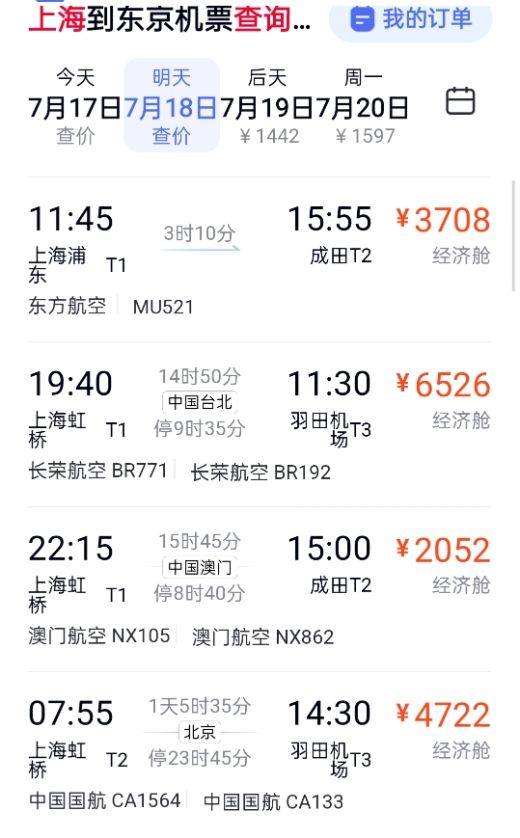Select the 明天 7月18日 date tab
Viewport: 520px width, 838px height.
172,106
